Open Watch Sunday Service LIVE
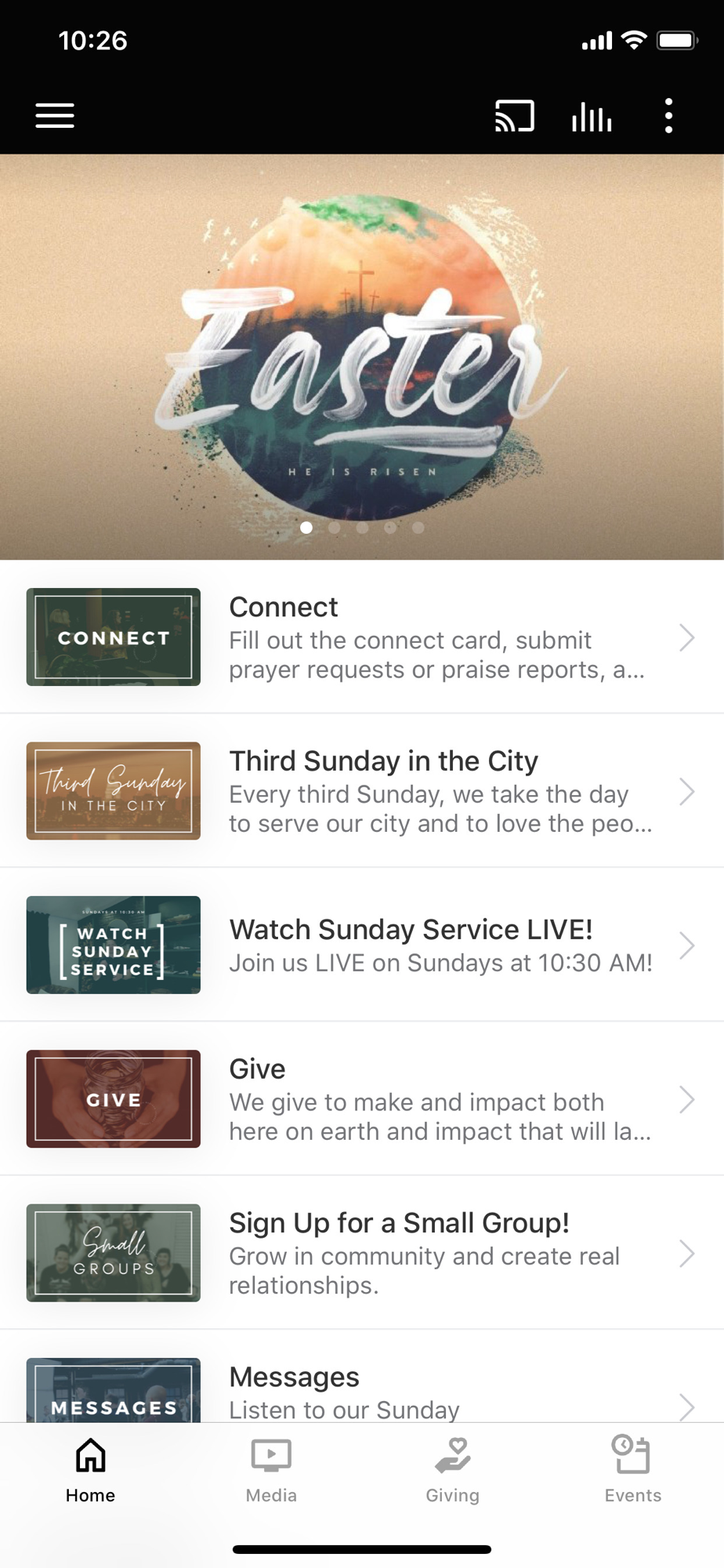The width and height of the screenshot is (724, 1568). (362, 946)
